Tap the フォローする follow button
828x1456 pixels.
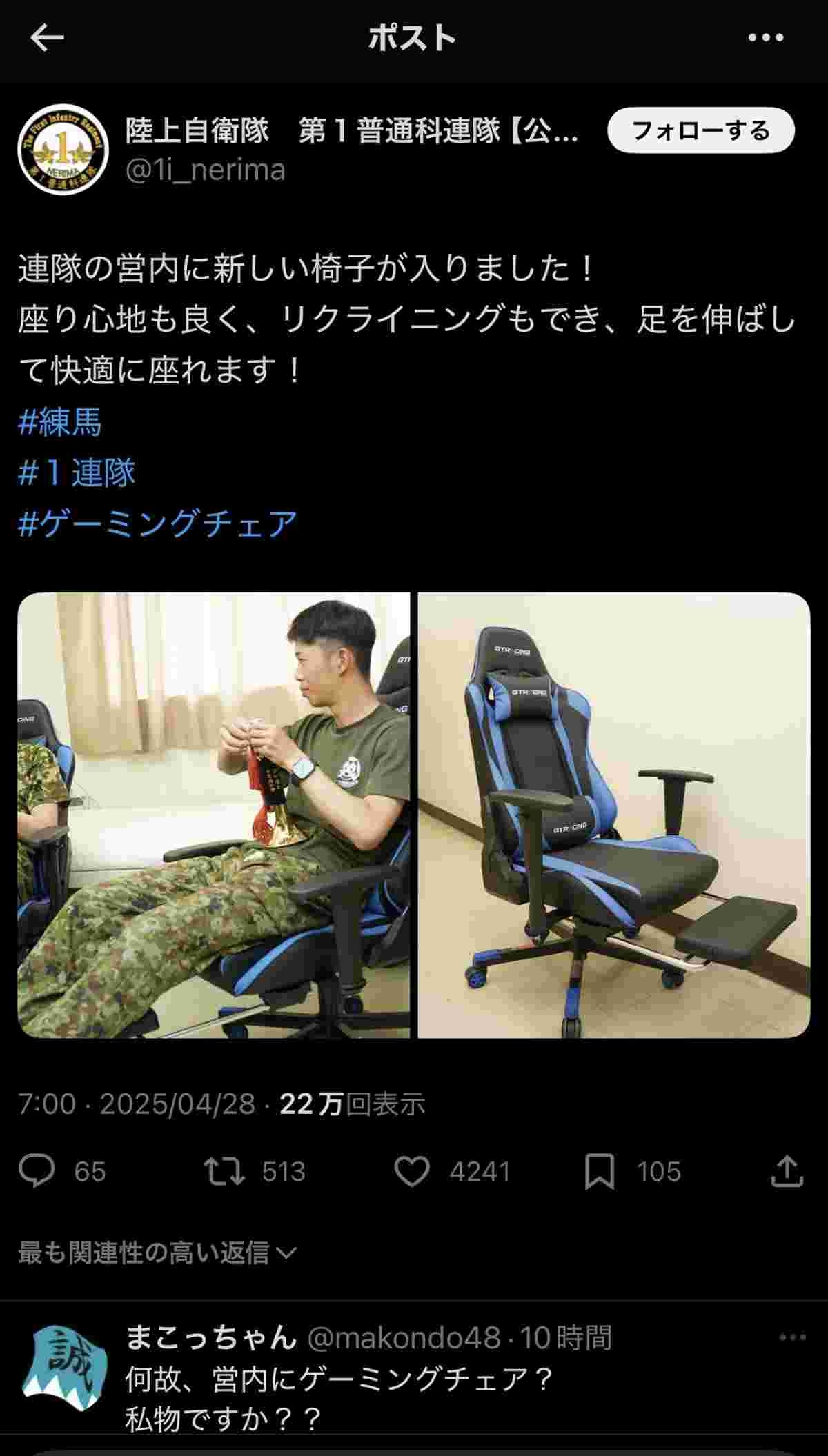(700, 130)
